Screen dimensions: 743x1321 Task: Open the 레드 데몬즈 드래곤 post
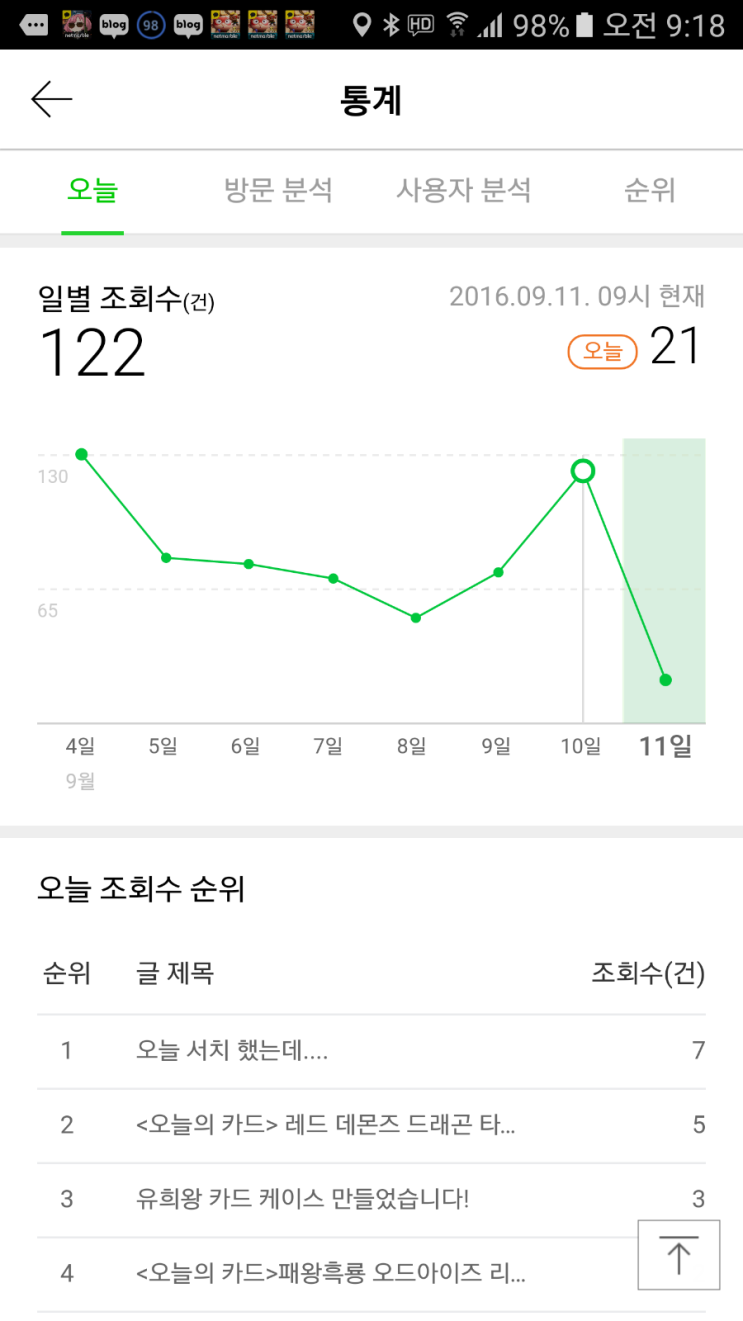(326, 1125)
